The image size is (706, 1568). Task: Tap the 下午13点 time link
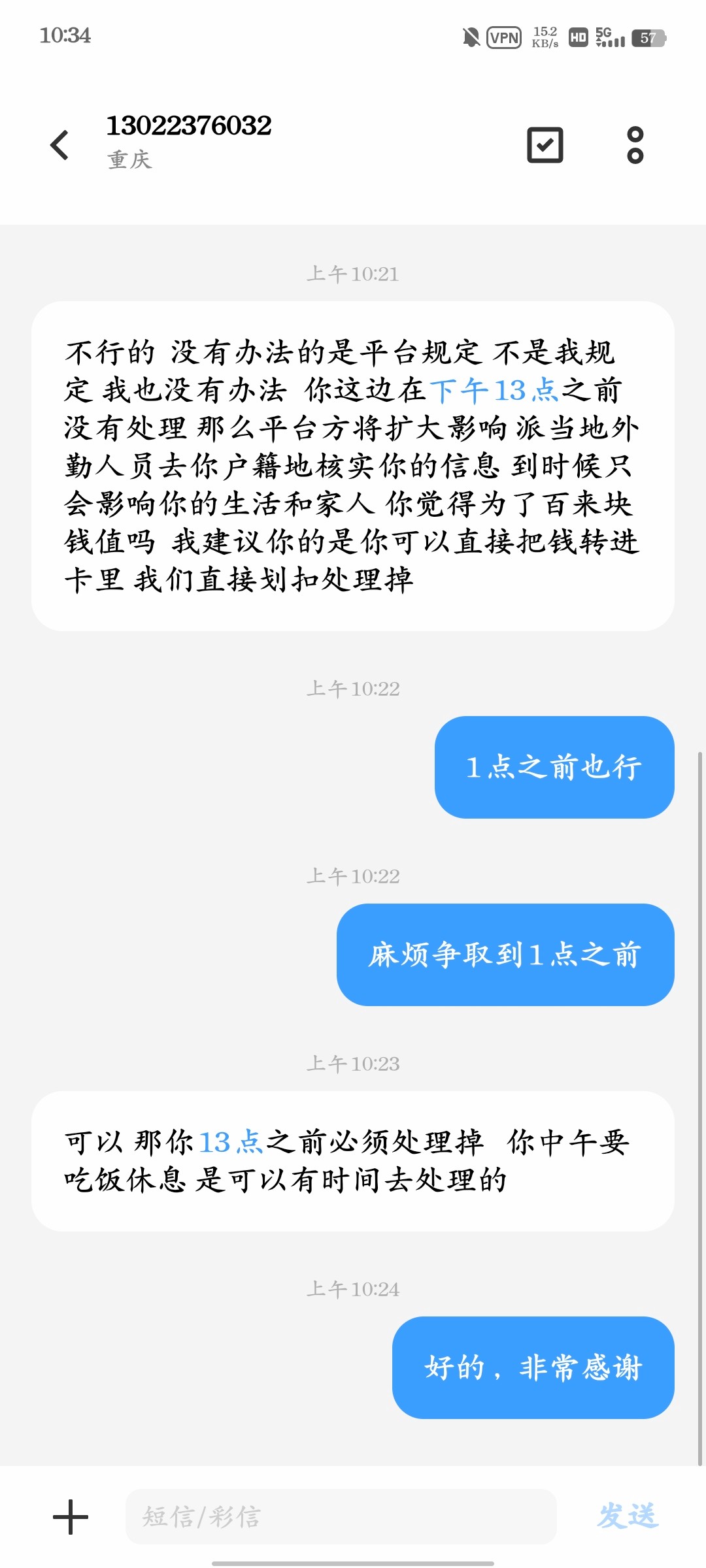tap(494, 391)
